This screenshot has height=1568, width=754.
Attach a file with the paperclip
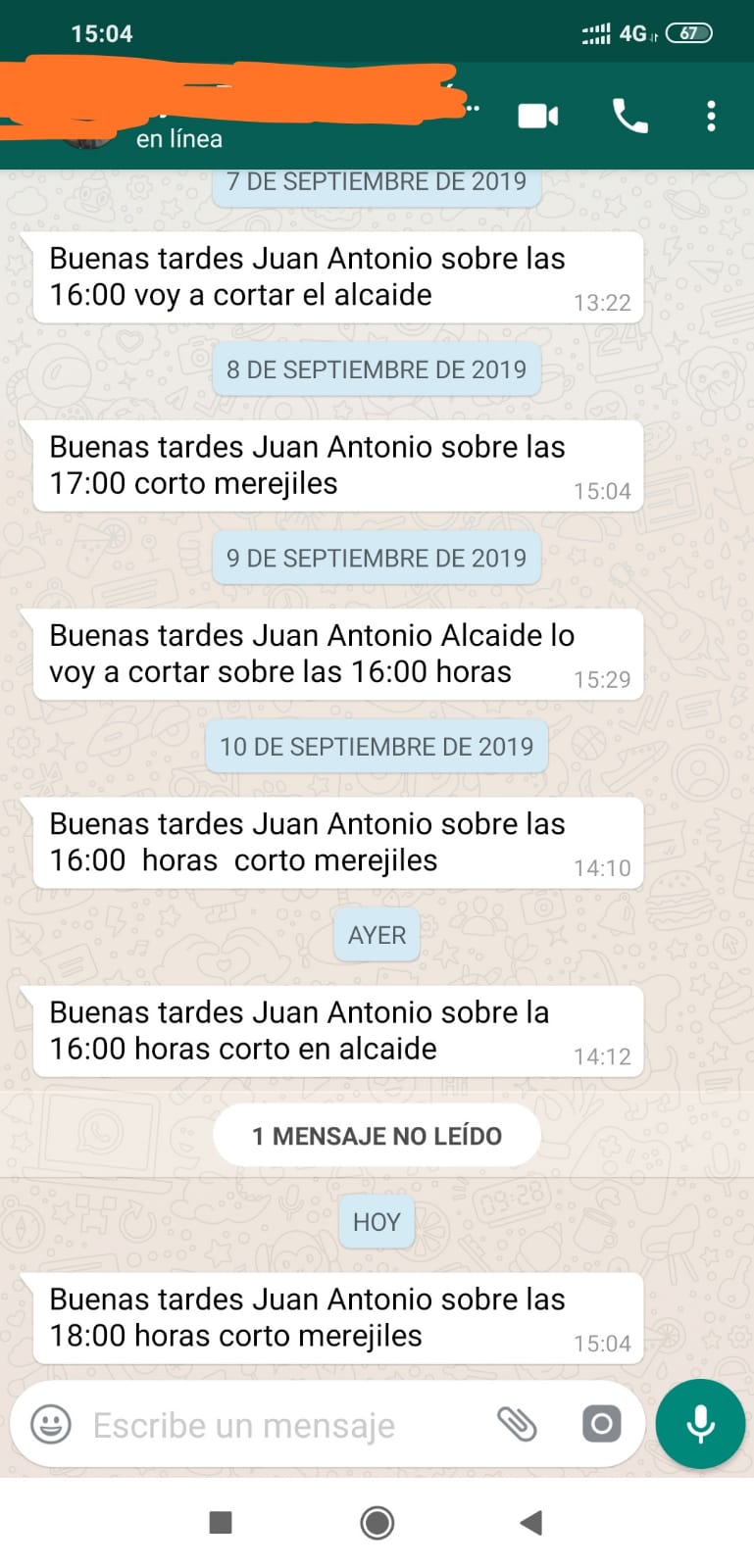pos(517,1424)
